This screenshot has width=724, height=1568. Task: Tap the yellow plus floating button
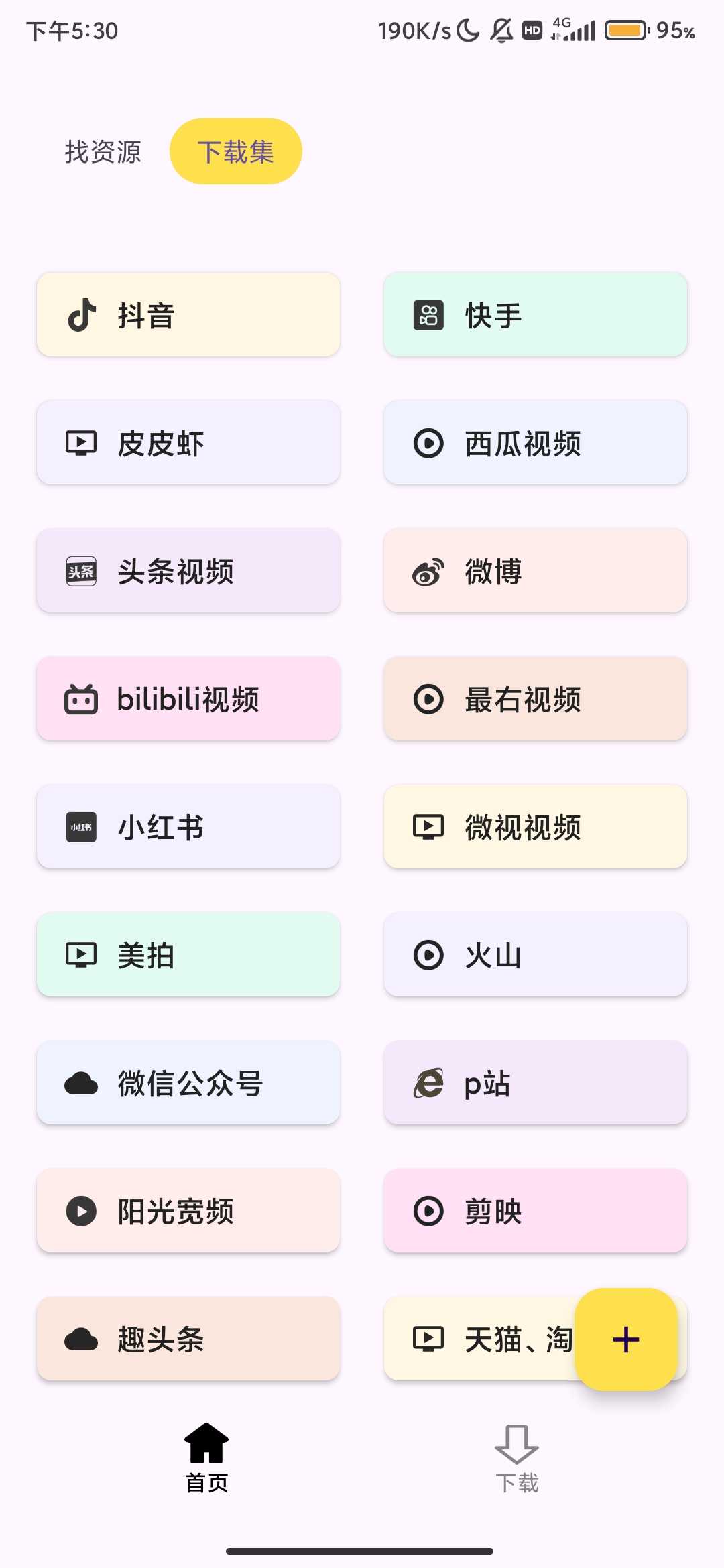626,1340
